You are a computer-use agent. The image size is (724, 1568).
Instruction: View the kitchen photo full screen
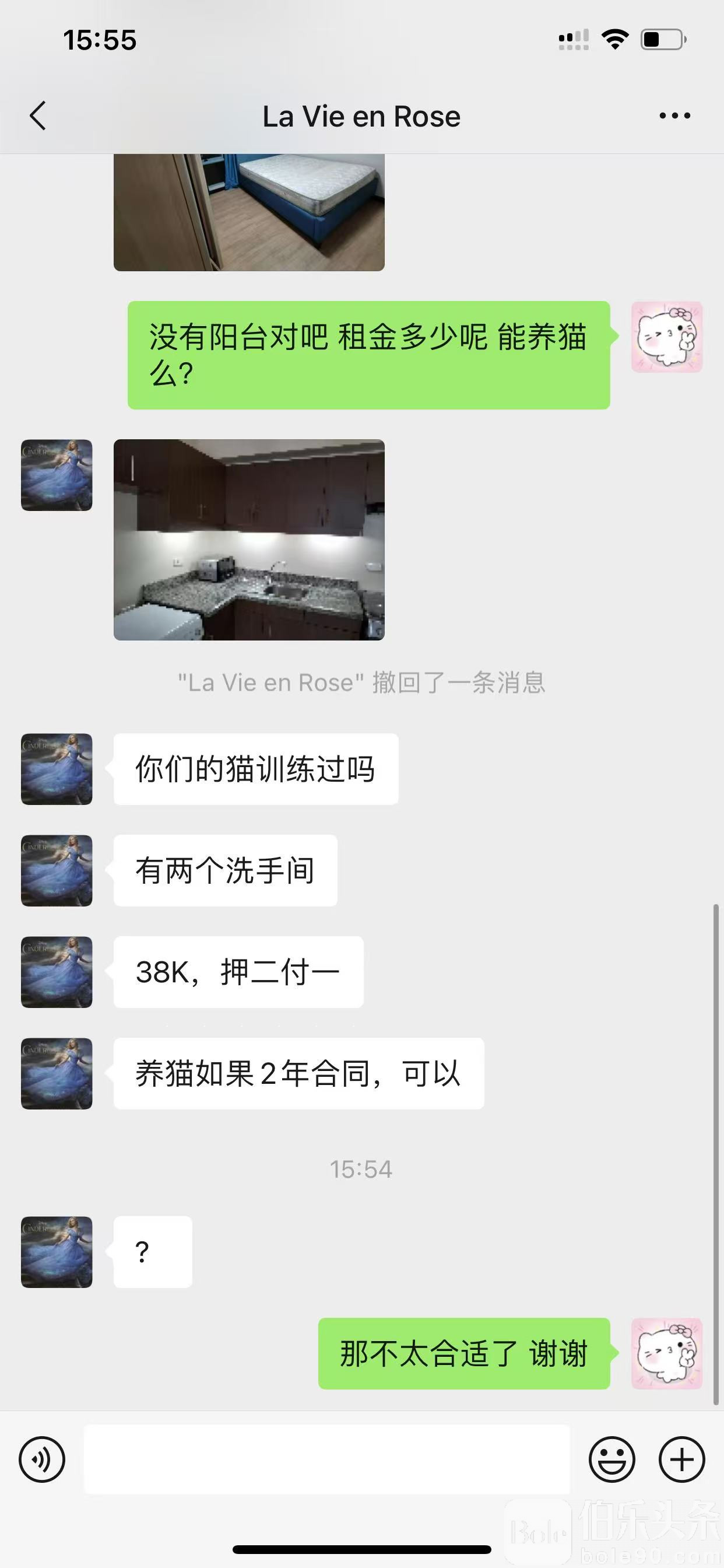tap(249, 540)
